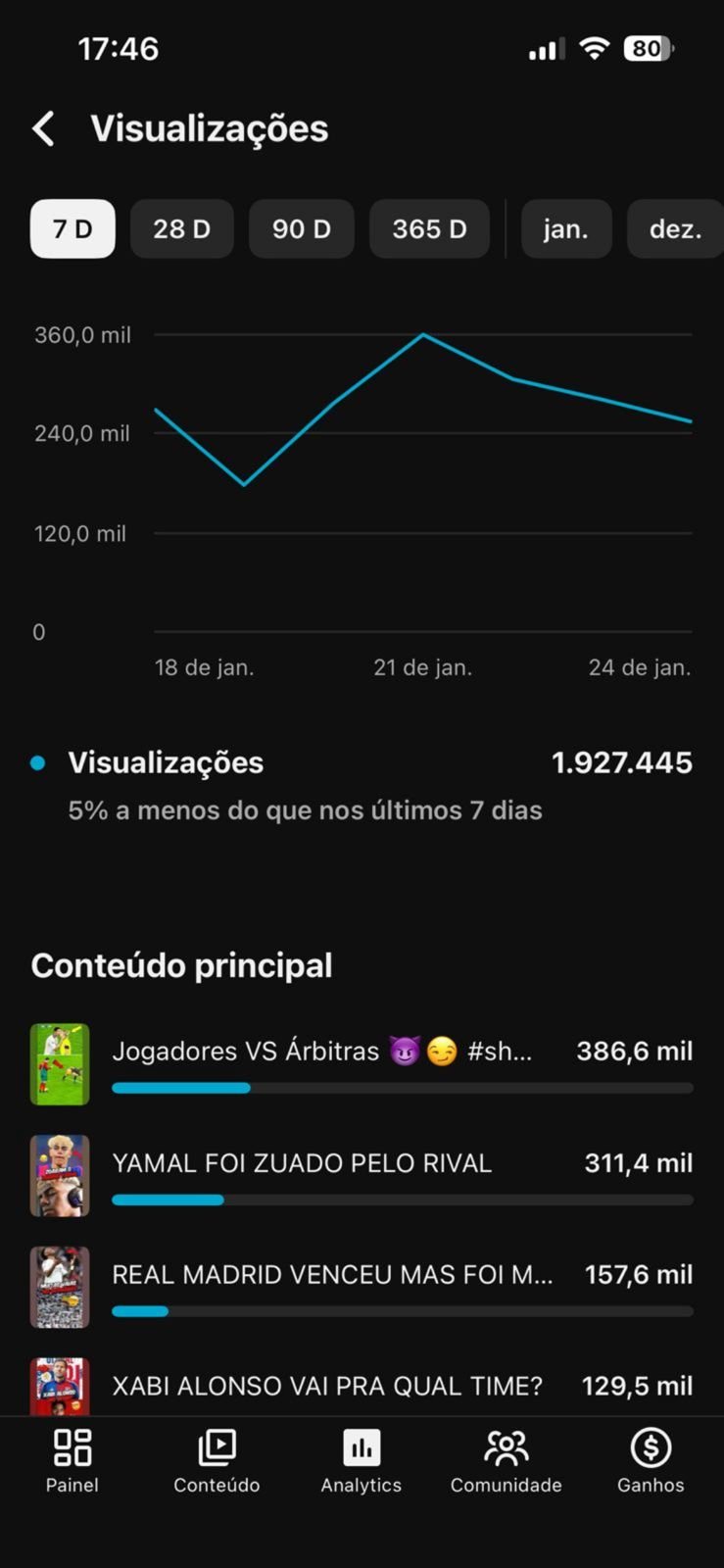
Task: Show the 365 D period
Action: 429,229
